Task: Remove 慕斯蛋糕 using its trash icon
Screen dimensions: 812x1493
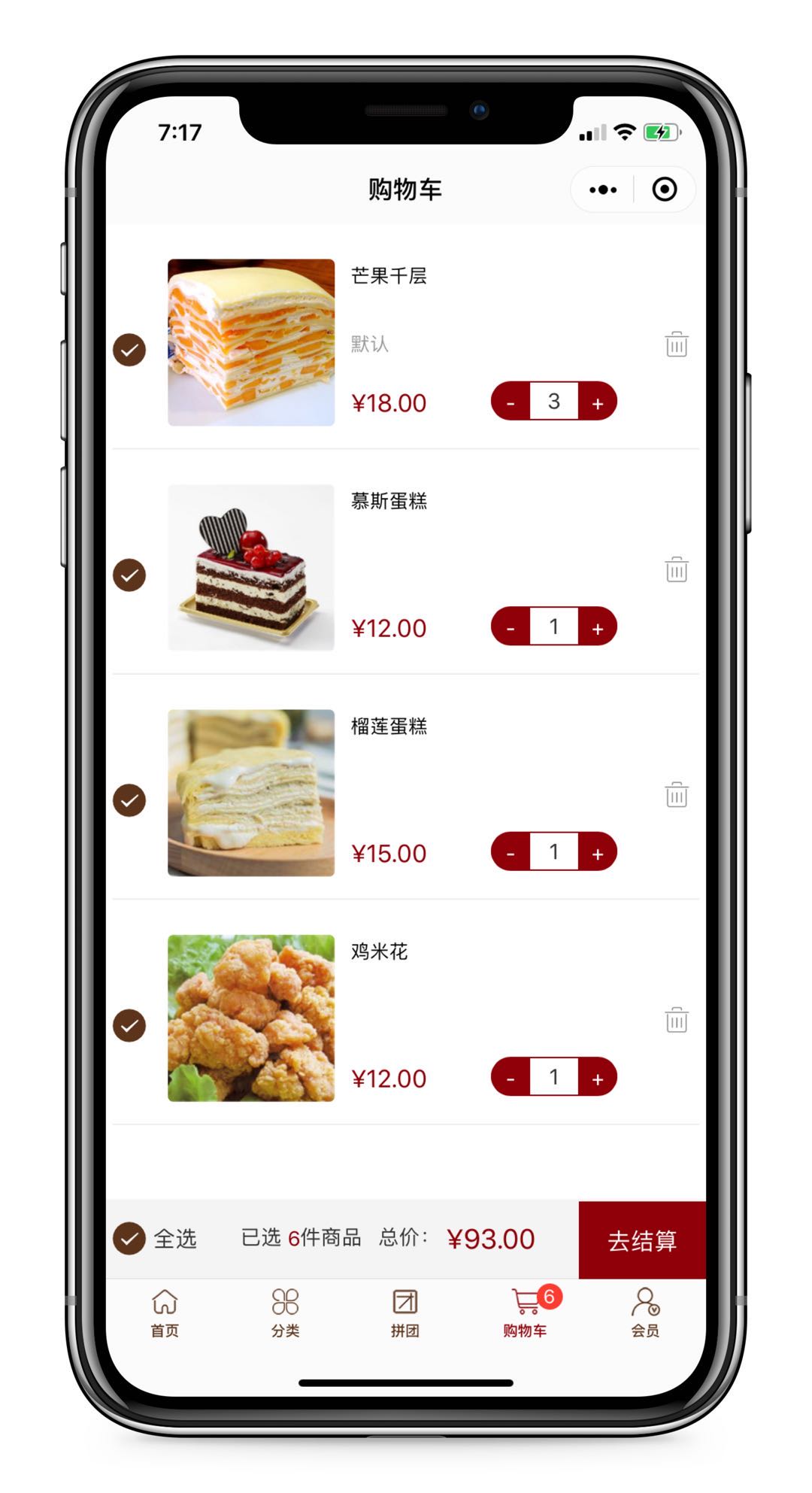Action: (677, 569)
